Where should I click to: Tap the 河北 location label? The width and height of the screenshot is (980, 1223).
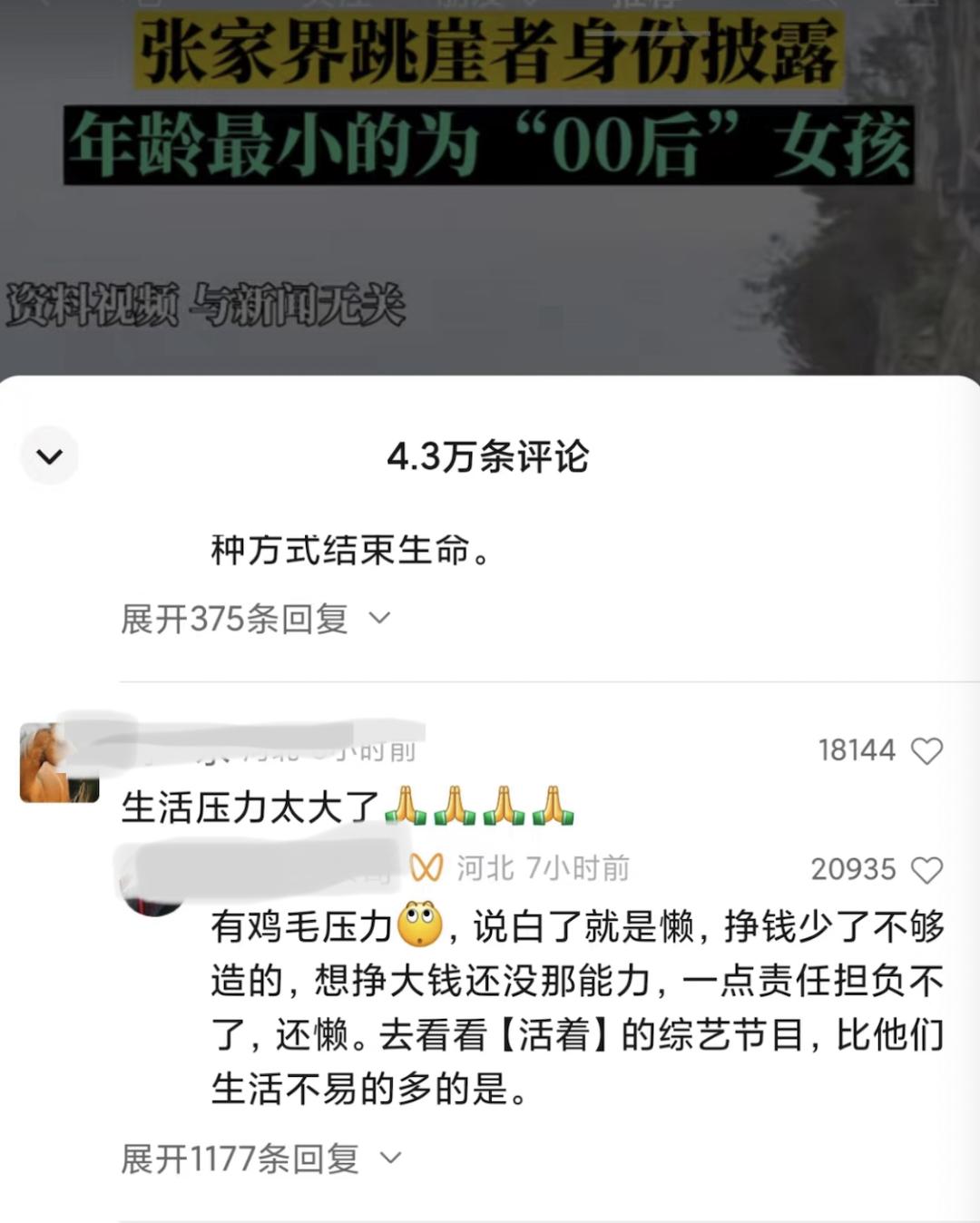484,868
